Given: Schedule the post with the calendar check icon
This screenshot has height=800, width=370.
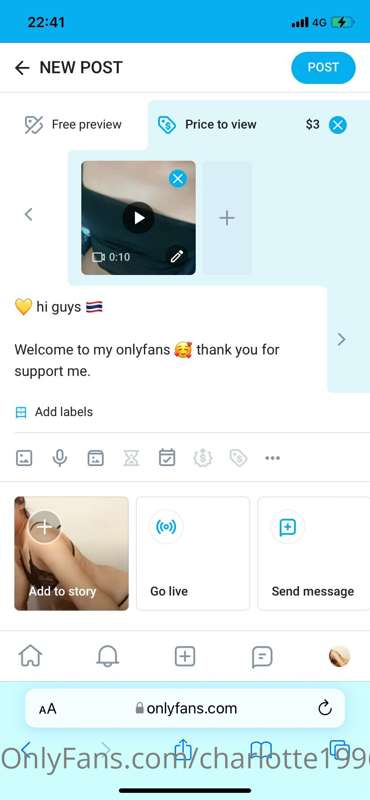Looking at the screenshot, I should [167, 458].
